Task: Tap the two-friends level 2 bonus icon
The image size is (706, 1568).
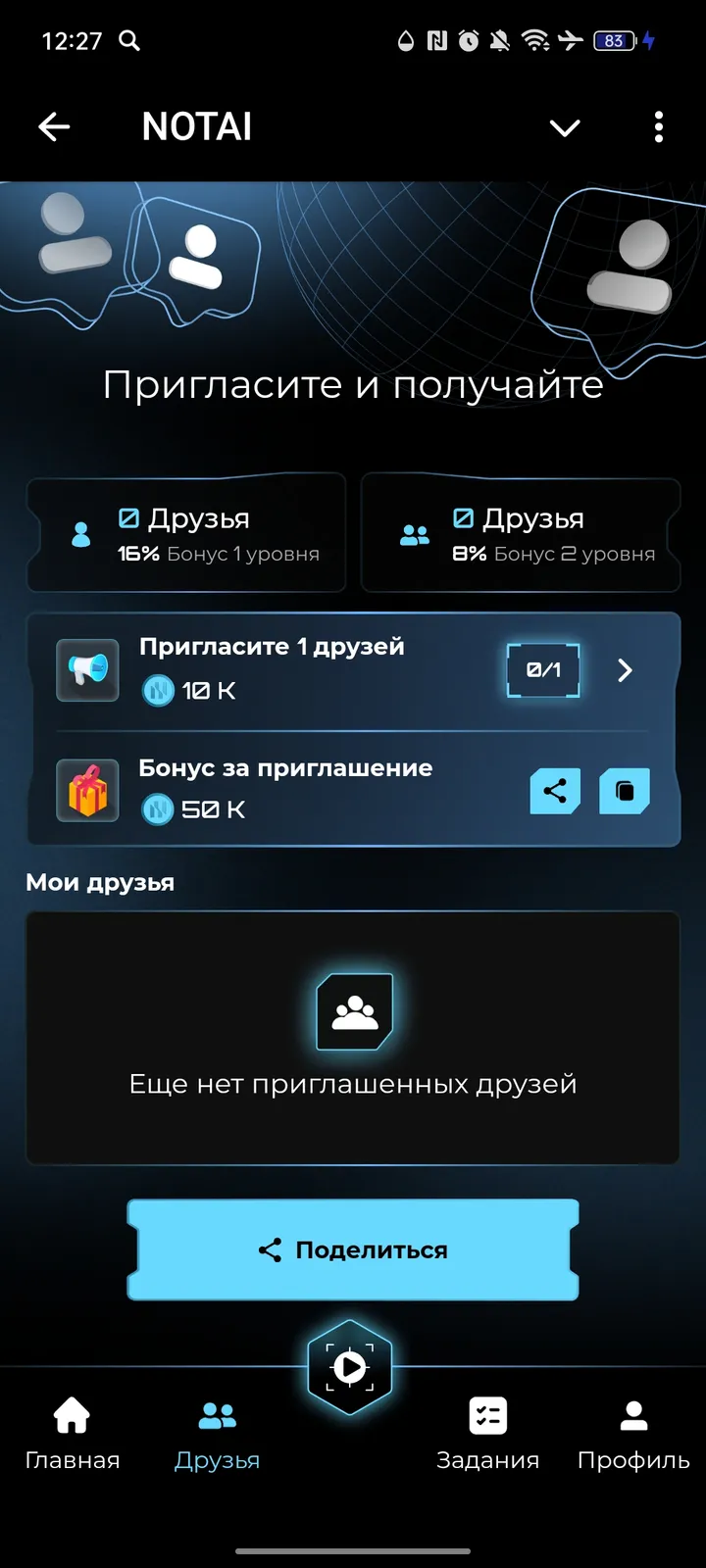Action: coord(416,534)
